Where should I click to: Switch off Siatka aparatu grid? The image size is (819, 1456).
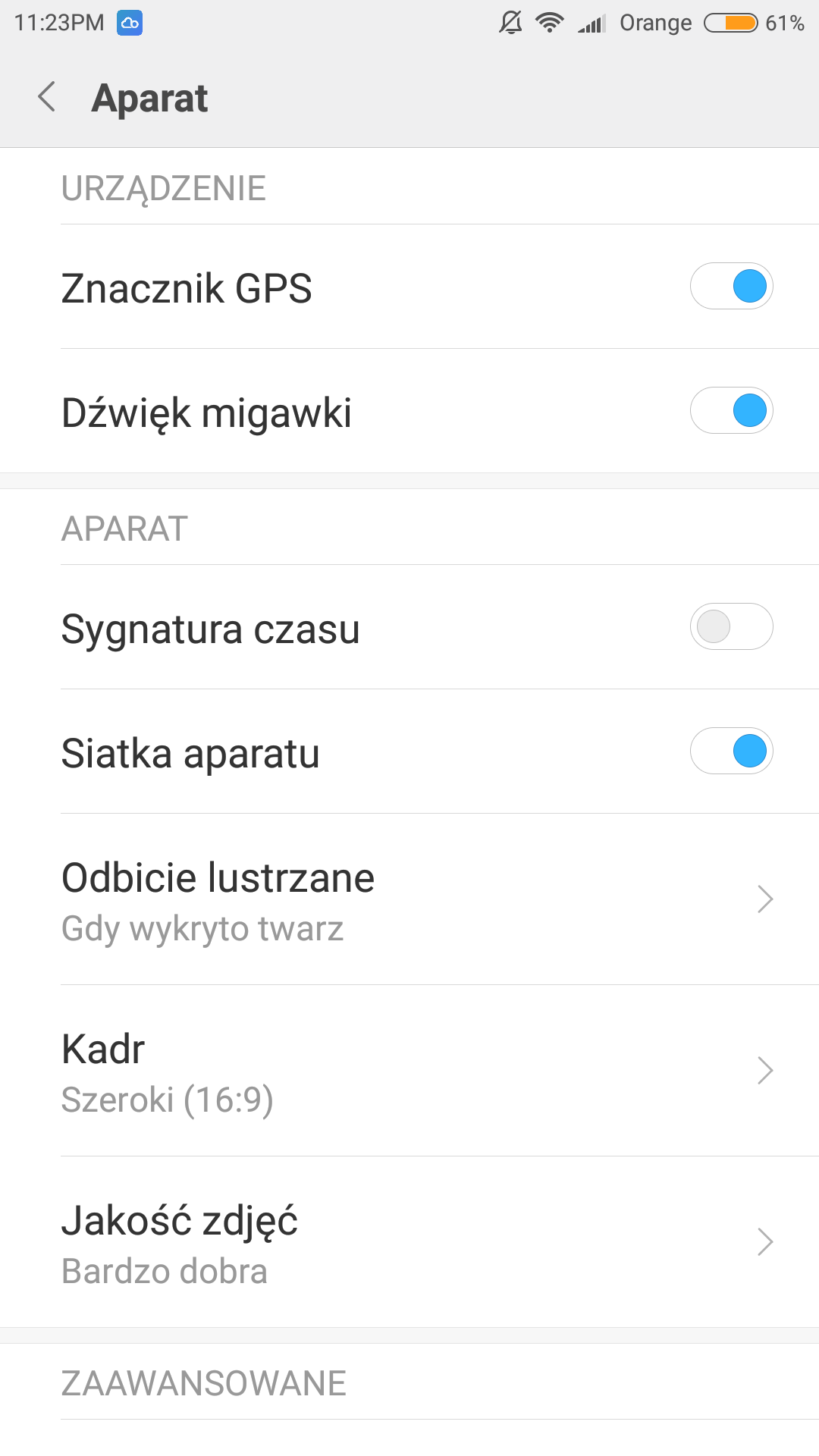[x=731, y=752]
